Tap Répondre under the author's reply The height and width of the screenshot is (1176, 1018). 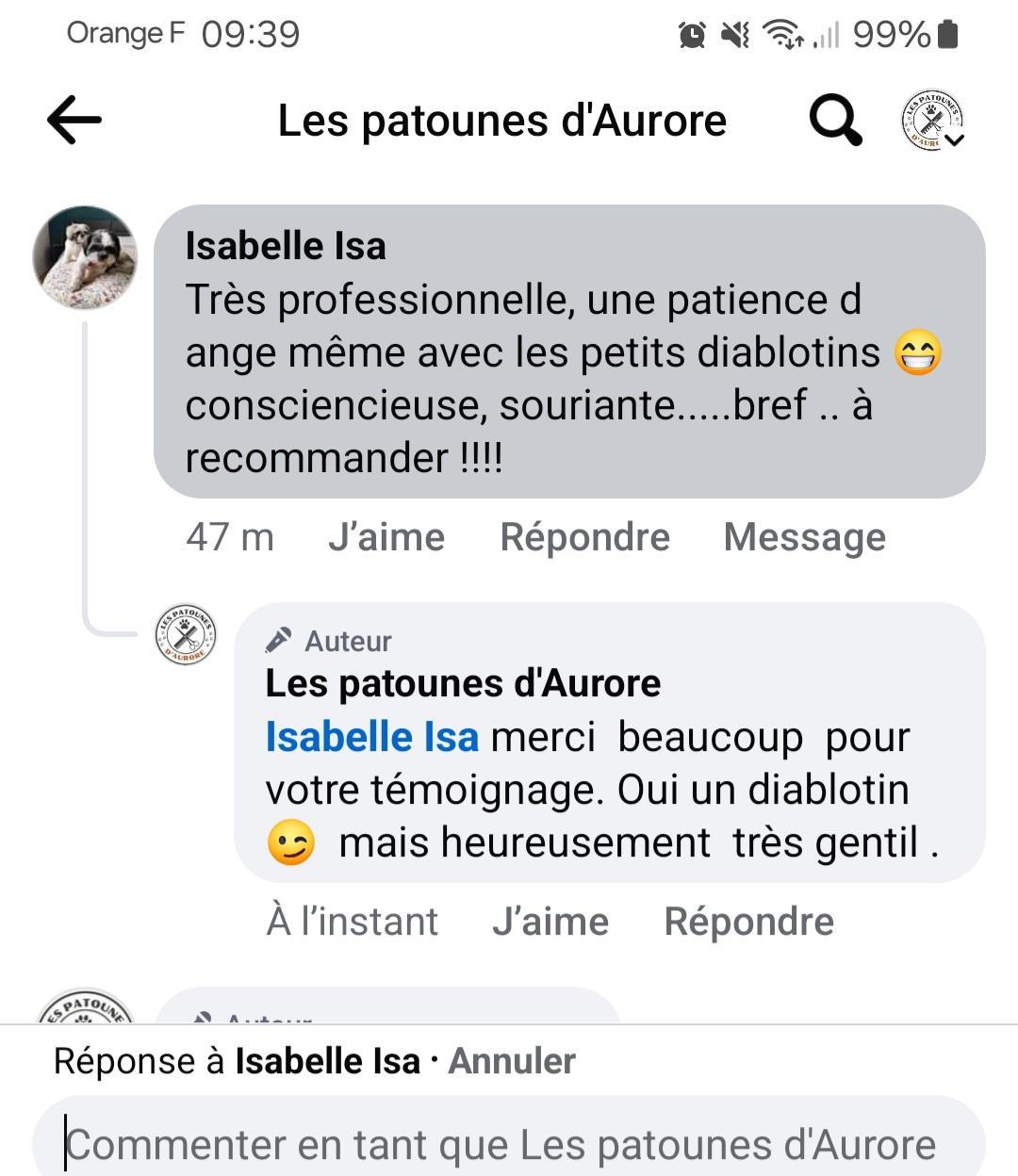tap(748, 922)
